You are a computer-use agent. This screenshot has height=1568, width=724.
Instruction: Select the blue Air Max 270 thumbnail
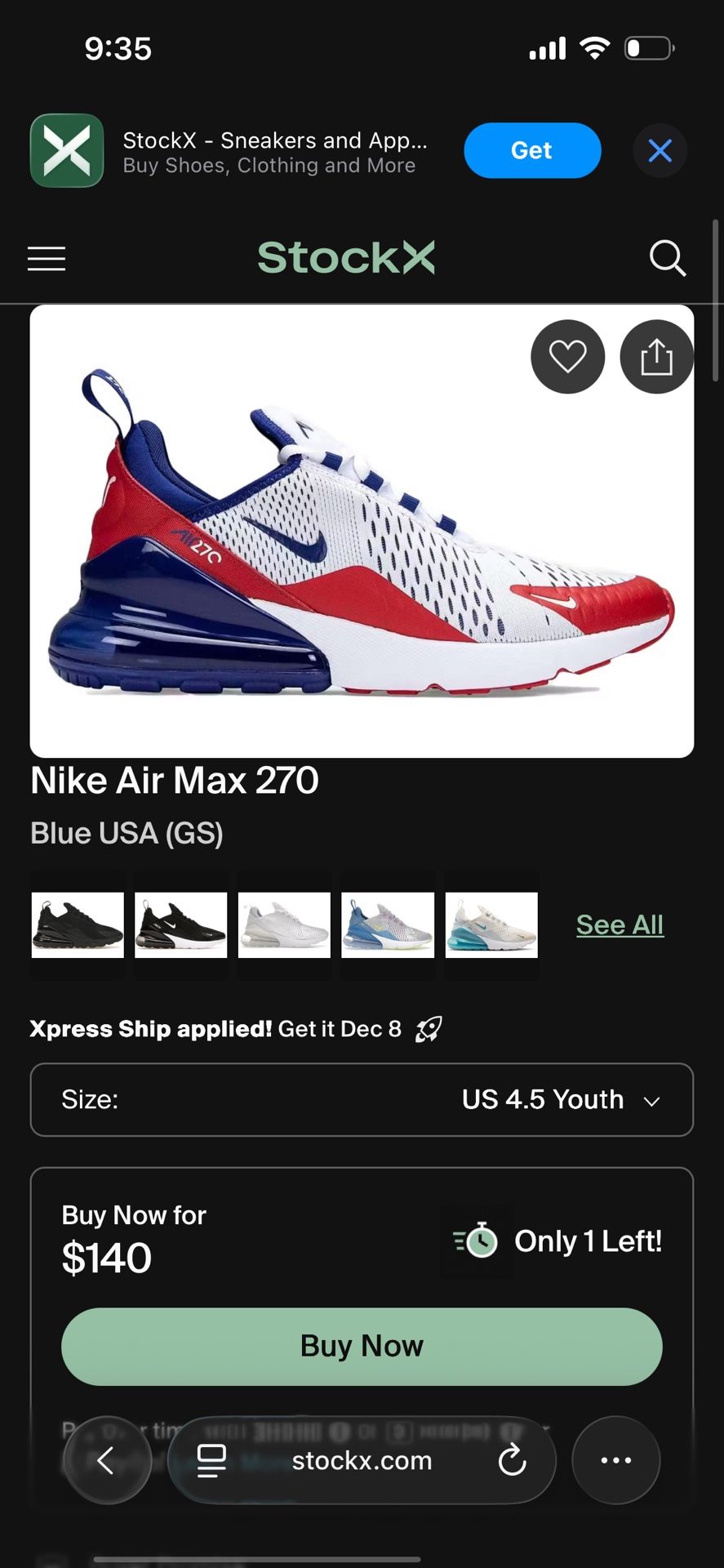[388, 924]
